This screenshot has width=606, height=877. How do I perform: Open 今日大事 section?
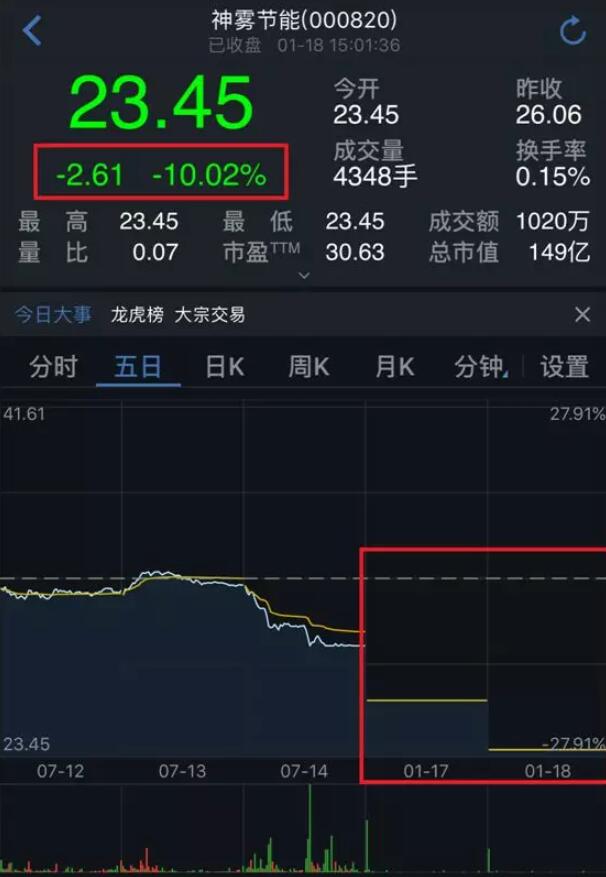coord(52,315)
